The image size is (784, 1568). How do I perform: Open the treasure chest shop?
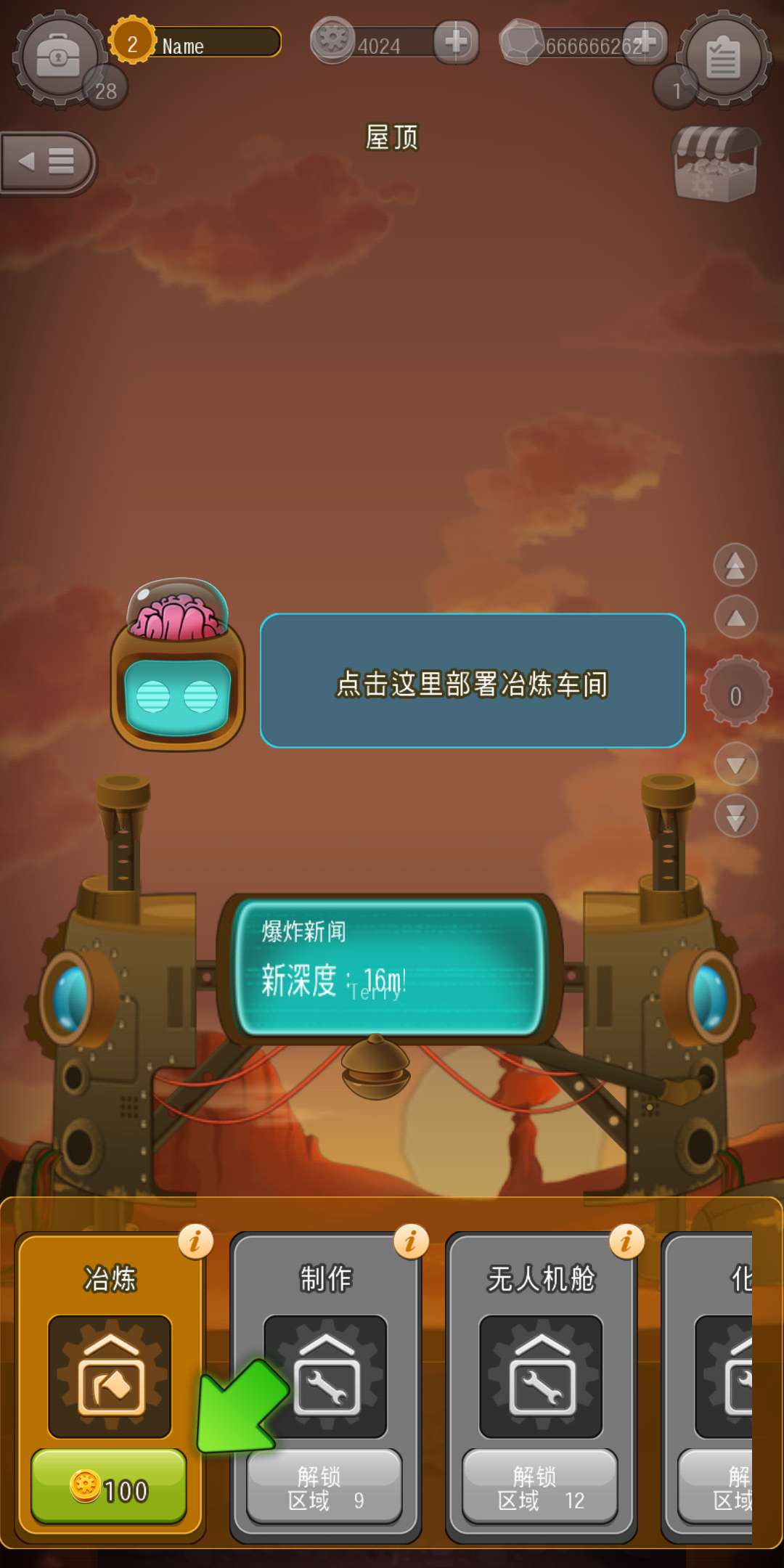(716, 163)
